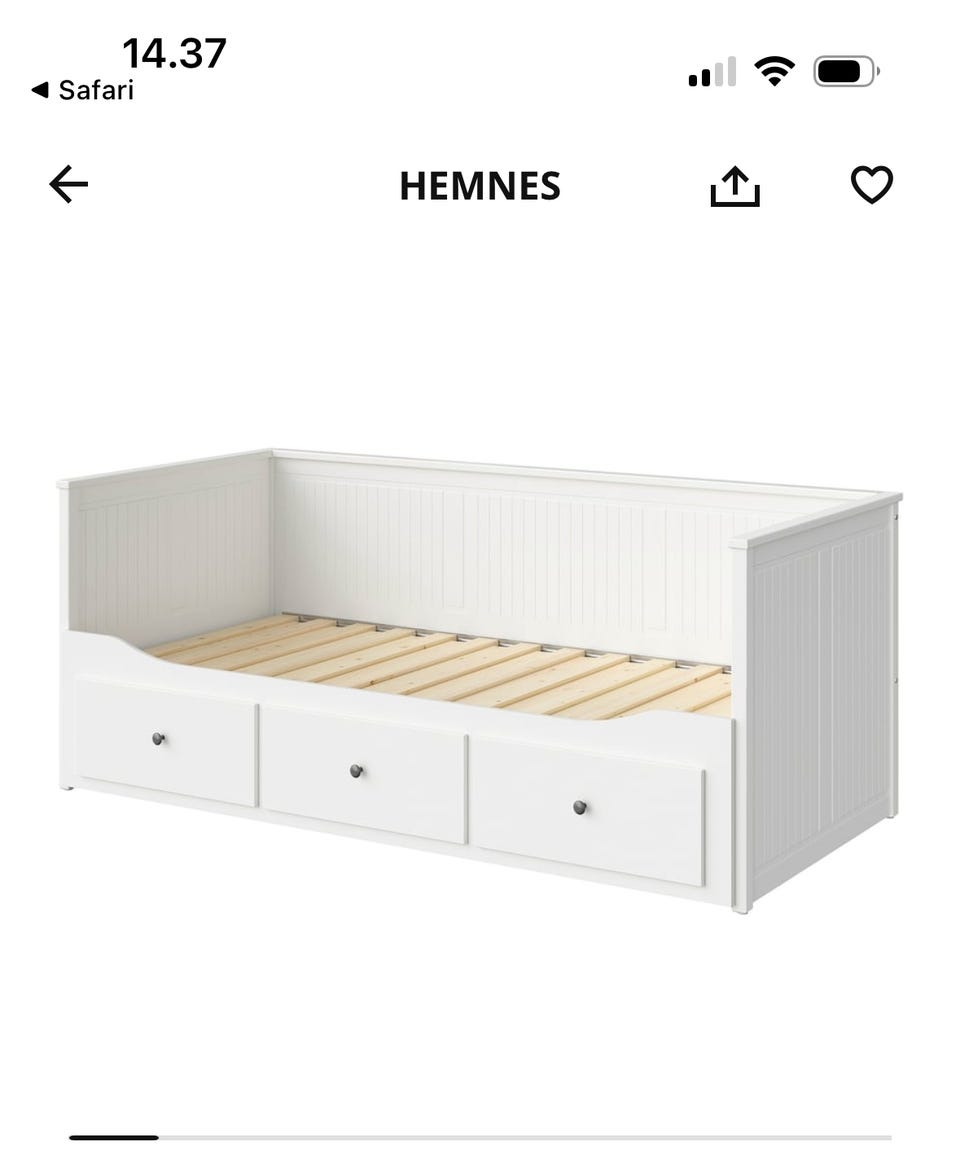Return to Safari via the status bar link
Screen dimensions: 960x1155
click(83, 90)
